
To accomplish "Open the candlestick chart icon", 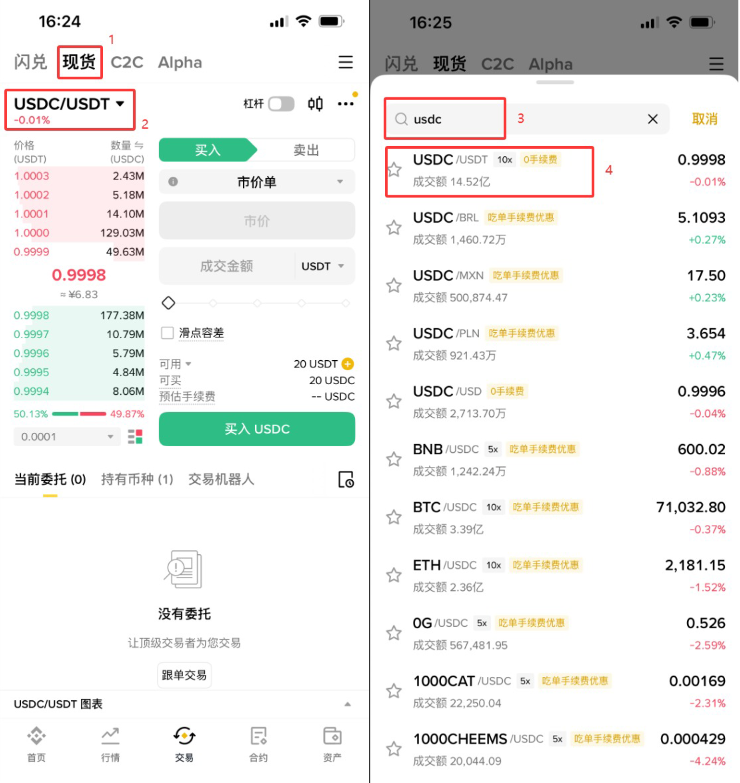I will click(x=315, y=104).
